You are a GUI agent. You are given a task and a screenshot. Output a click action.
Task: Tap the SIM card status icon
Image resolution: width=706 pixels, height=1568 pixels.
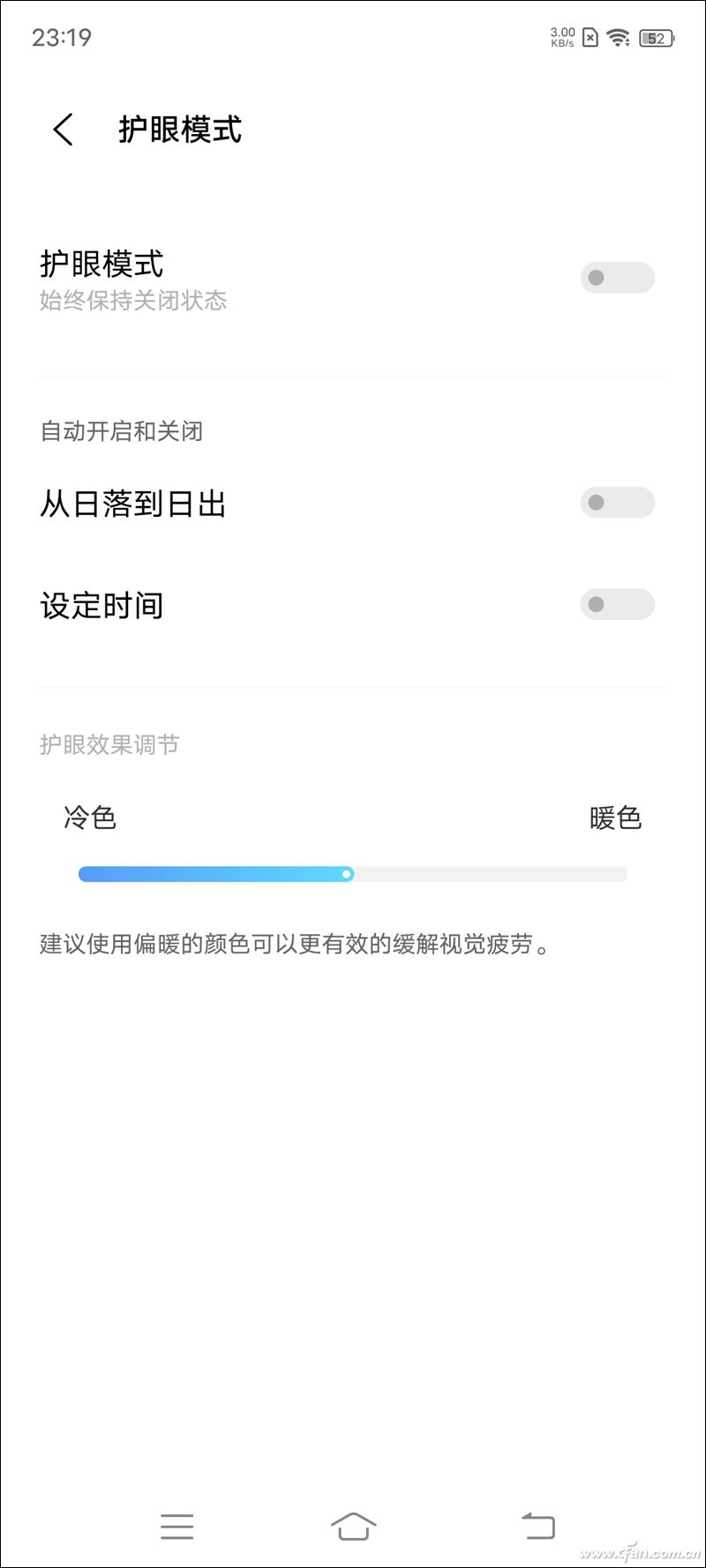[x=589, y=38]
